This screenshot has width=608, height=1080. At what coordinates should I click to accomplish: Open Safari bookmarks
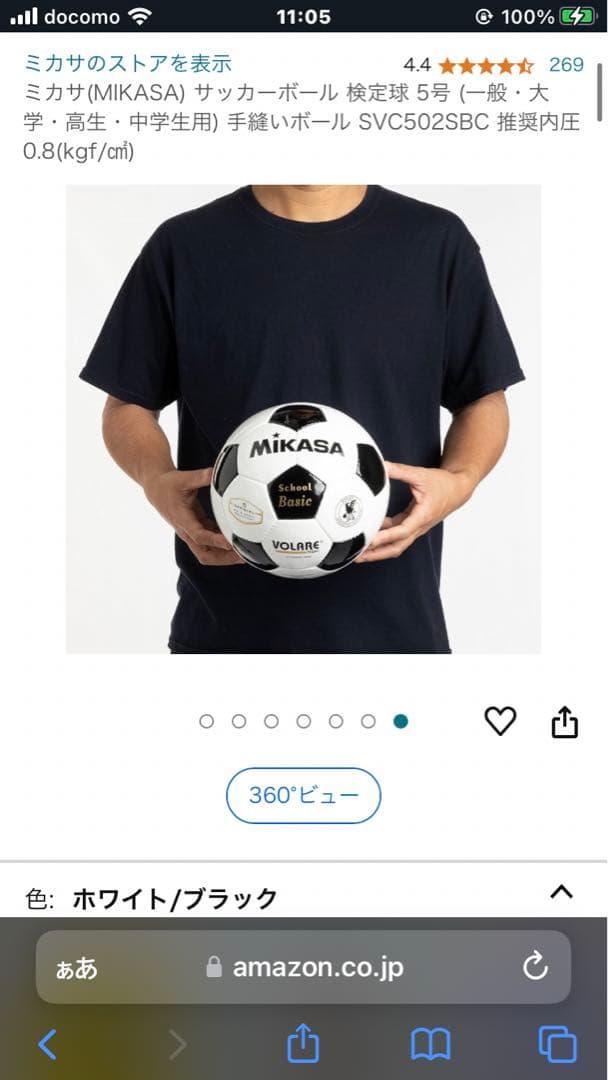(x=431, y=1045)
